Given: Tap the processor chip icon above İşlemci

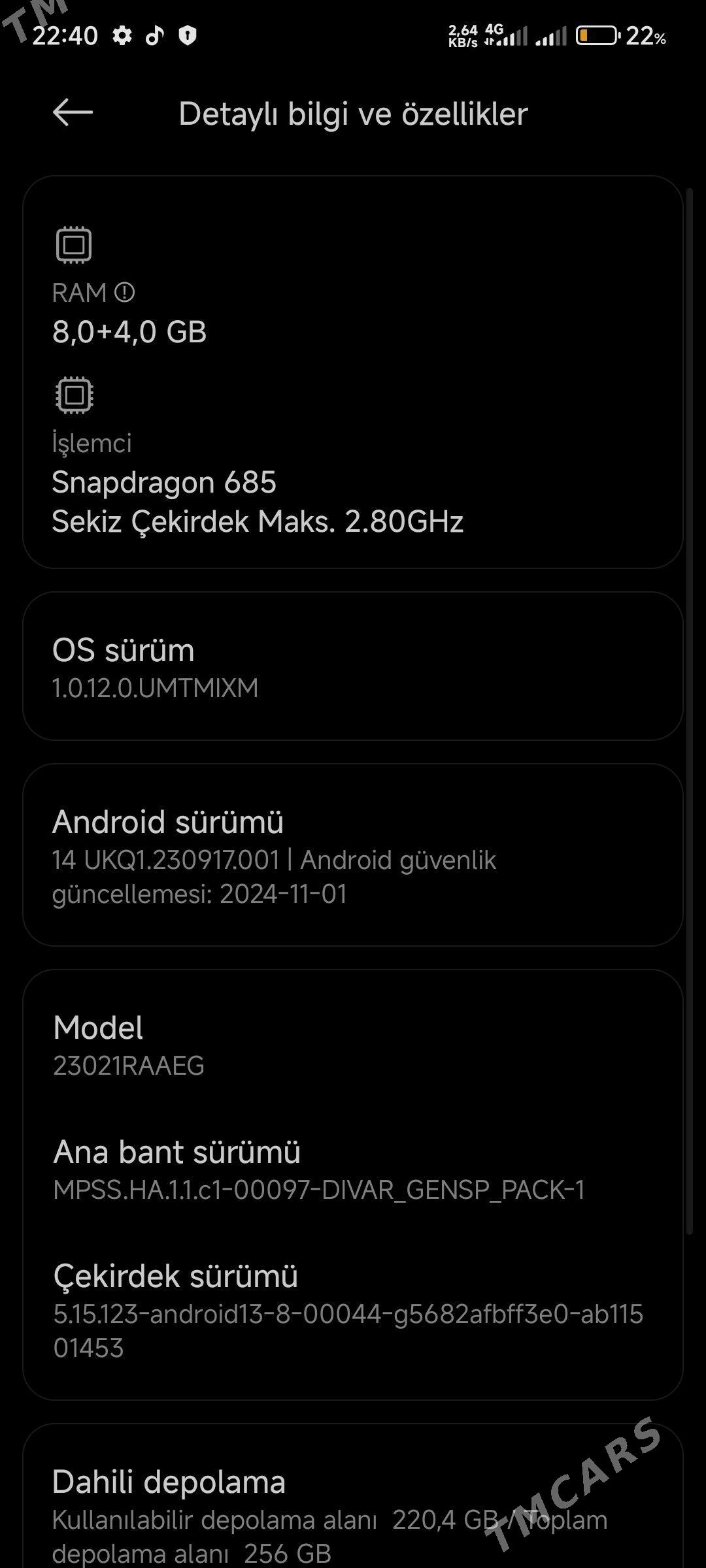Looking at the screenshot, I should [x=74, y=395].
